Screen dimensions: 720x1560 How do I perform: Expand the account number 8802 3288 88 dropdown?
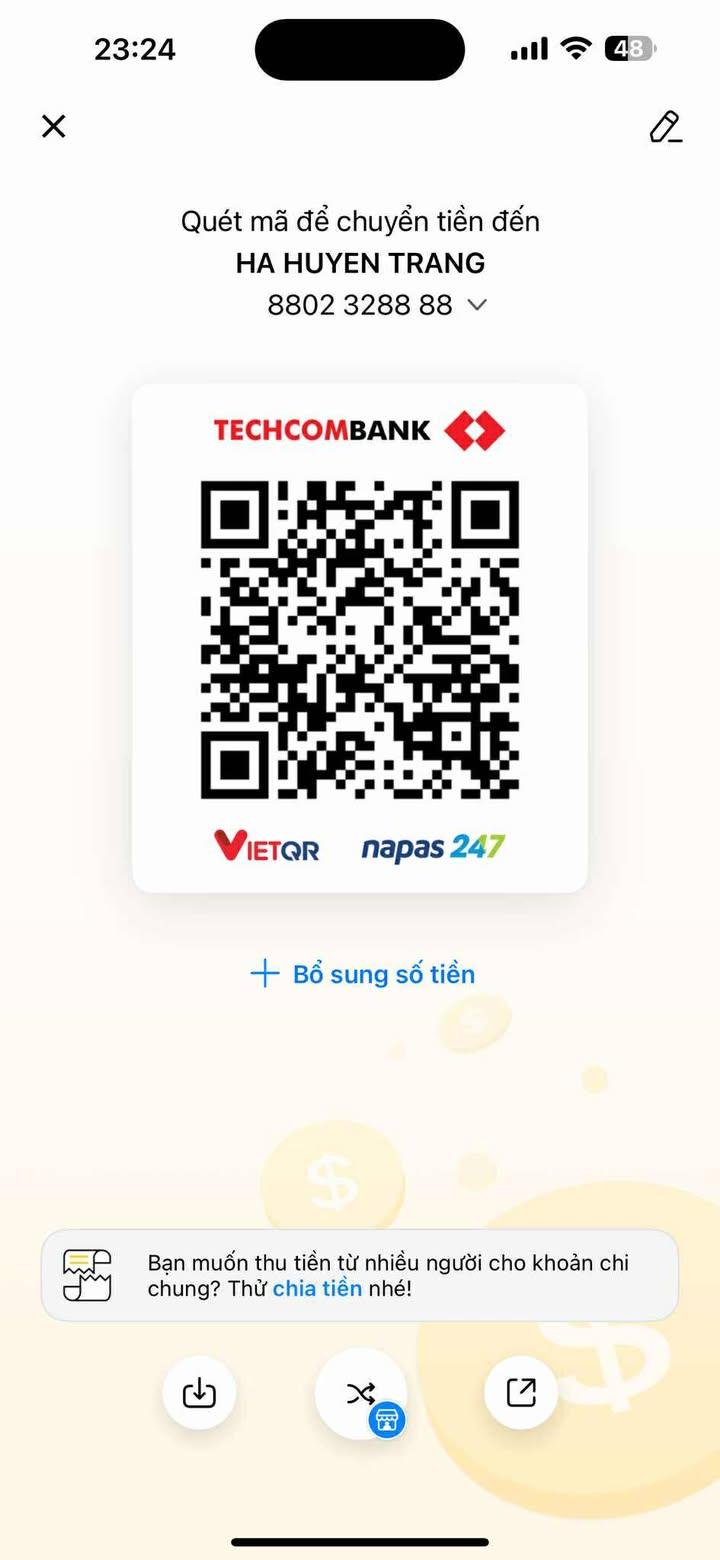point(477,305)
